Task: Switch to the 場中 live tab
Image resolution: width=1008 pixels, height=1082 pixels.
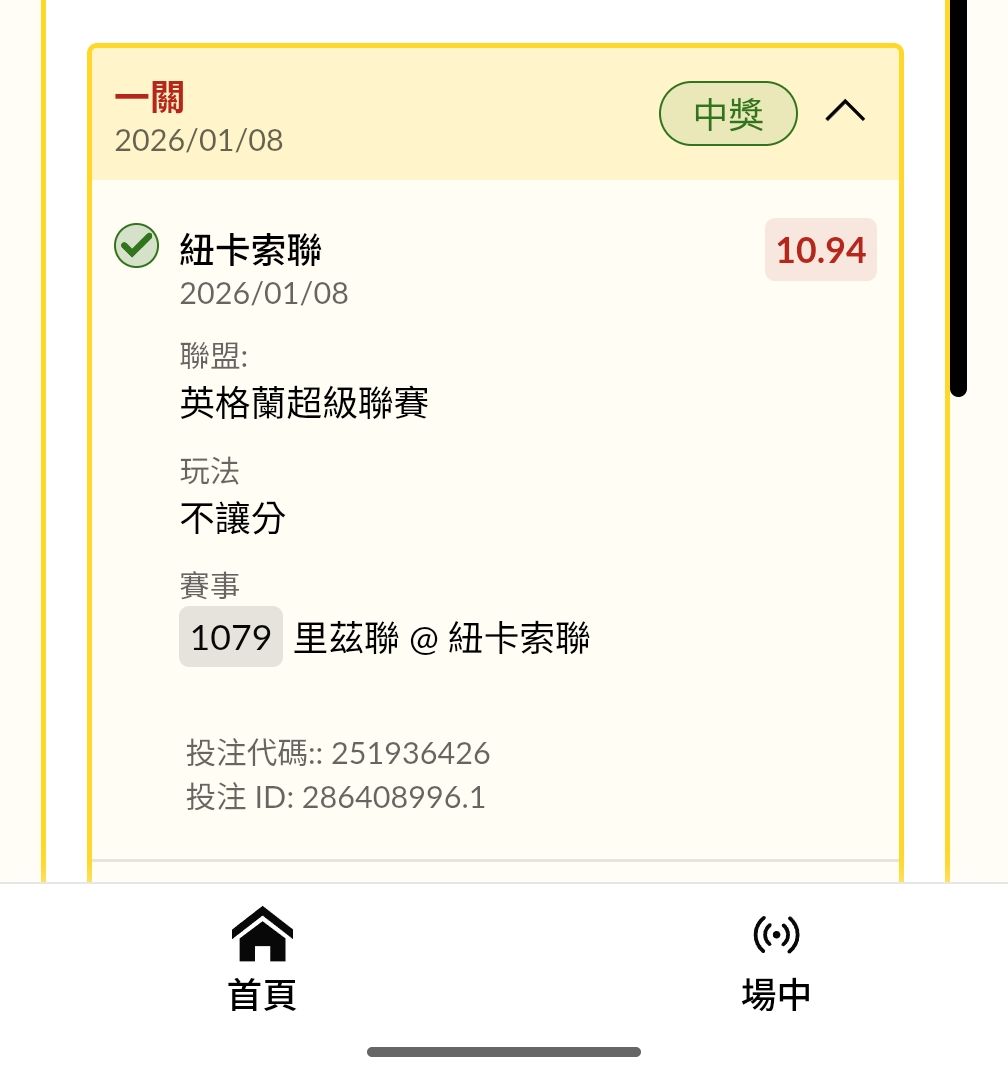Action: click(776, 960)
